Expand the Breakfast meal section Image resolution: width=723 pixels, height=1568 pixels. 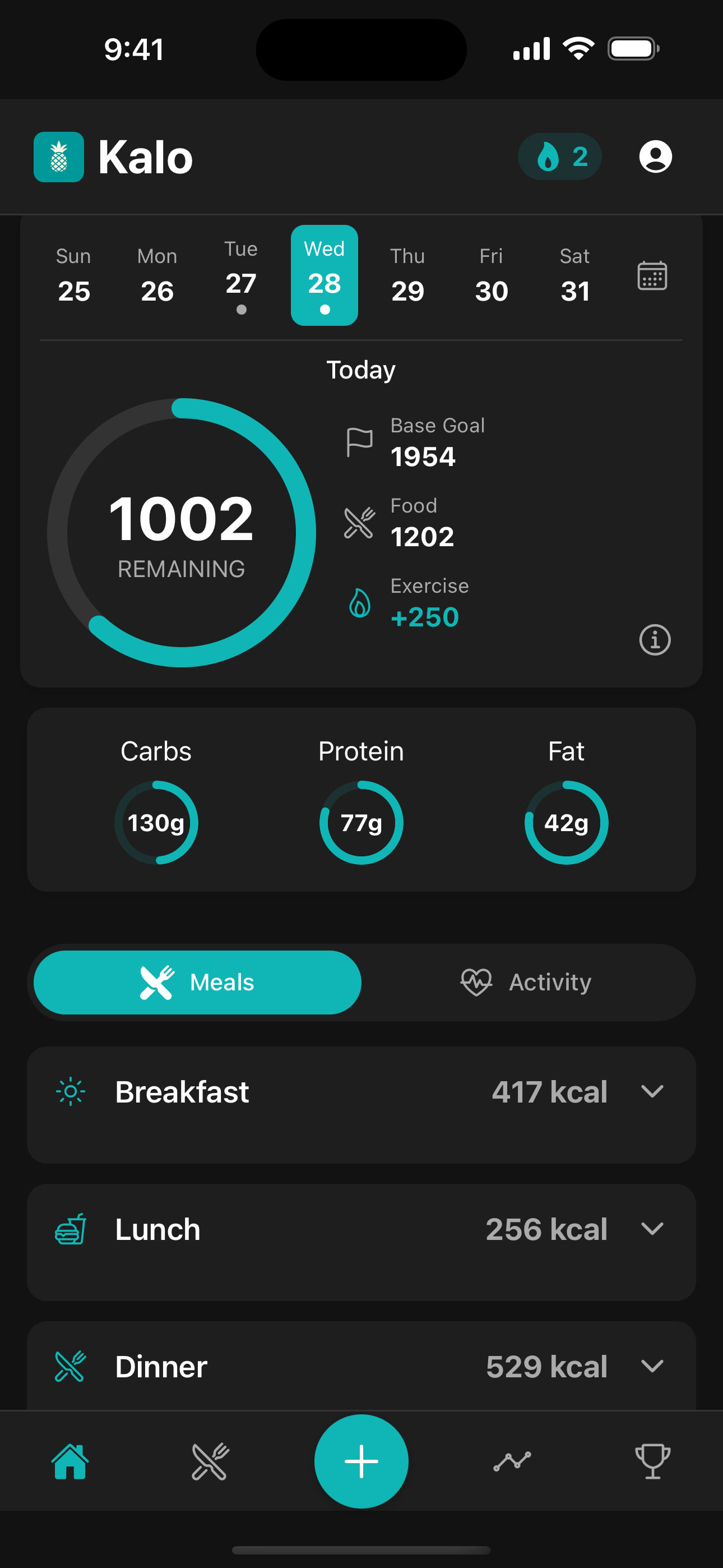(x=652, y=1091)
